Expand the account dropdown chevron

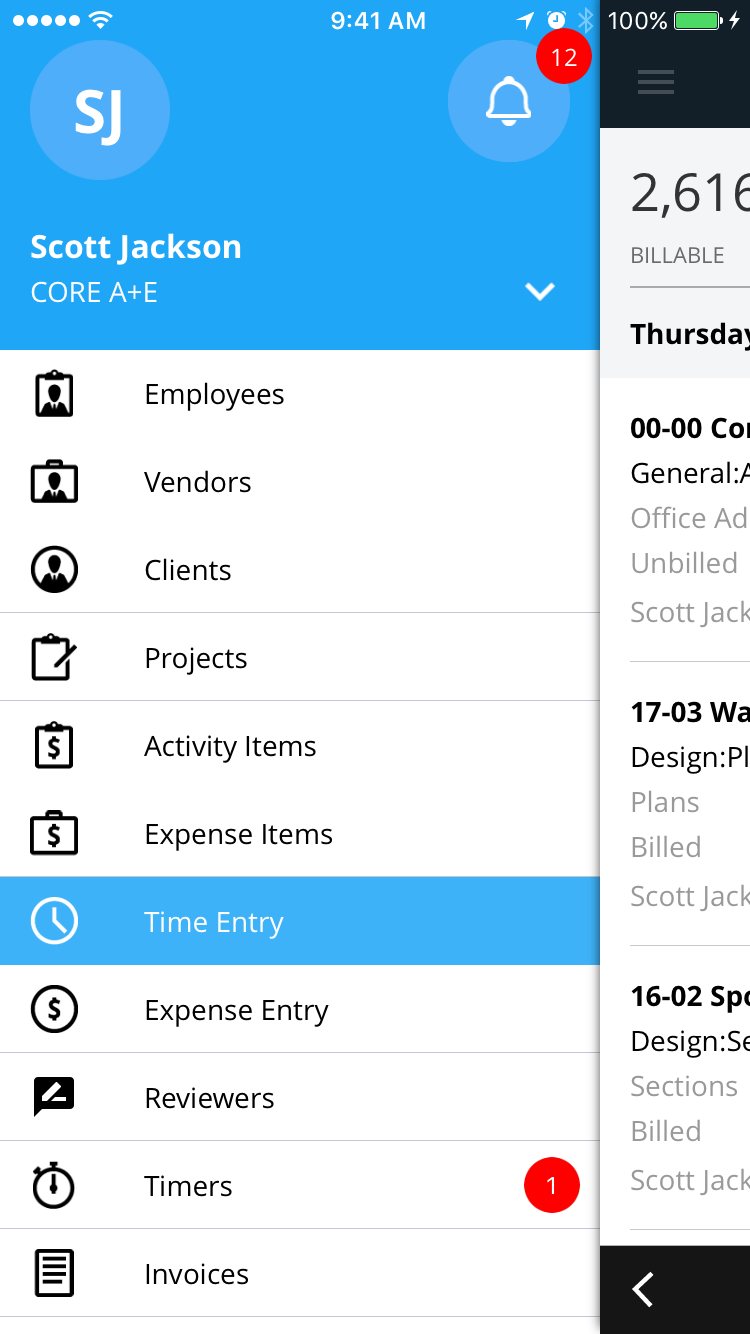540,291
